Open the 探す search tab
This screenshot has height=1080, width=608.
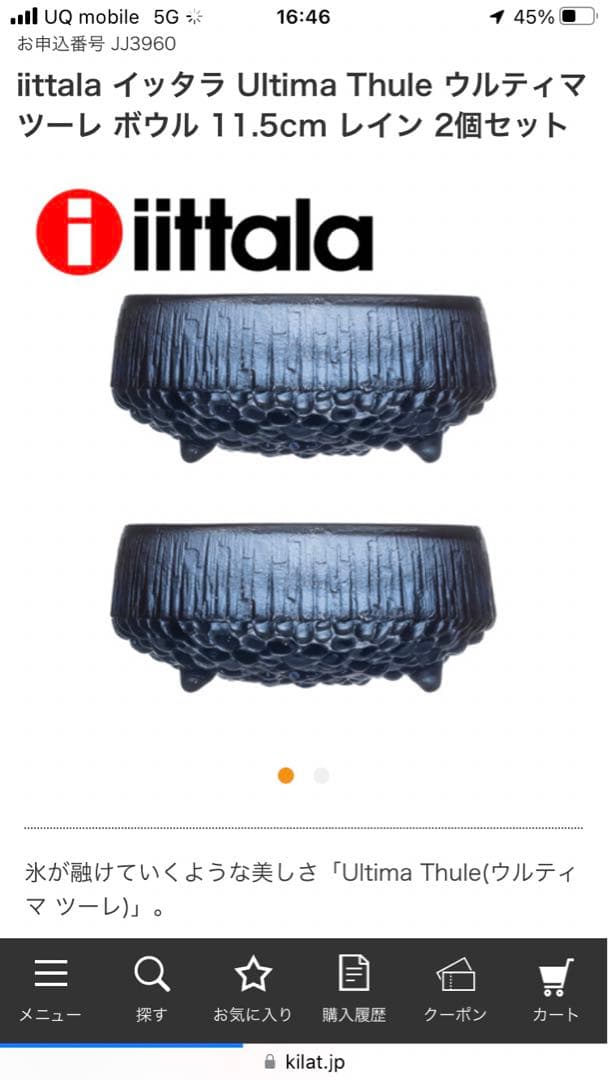pos(152,989)
